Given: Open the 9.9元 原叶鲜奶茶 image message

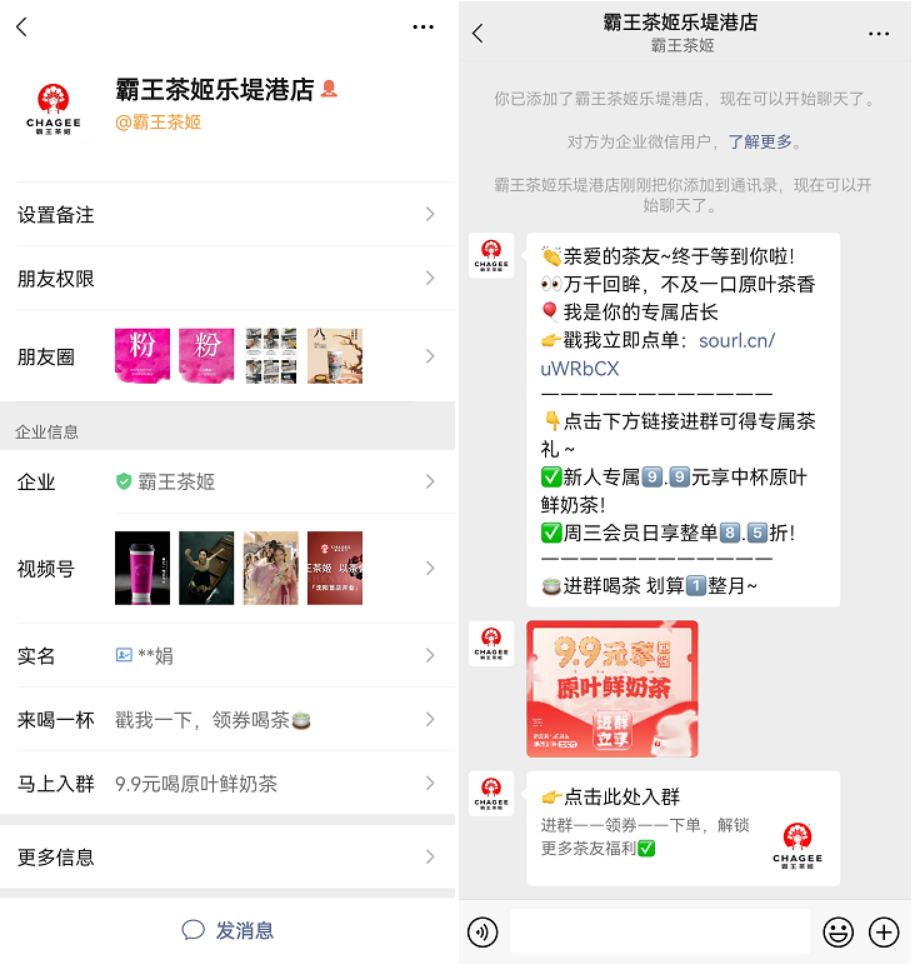Looking at the screenshot, I should 612,688.
